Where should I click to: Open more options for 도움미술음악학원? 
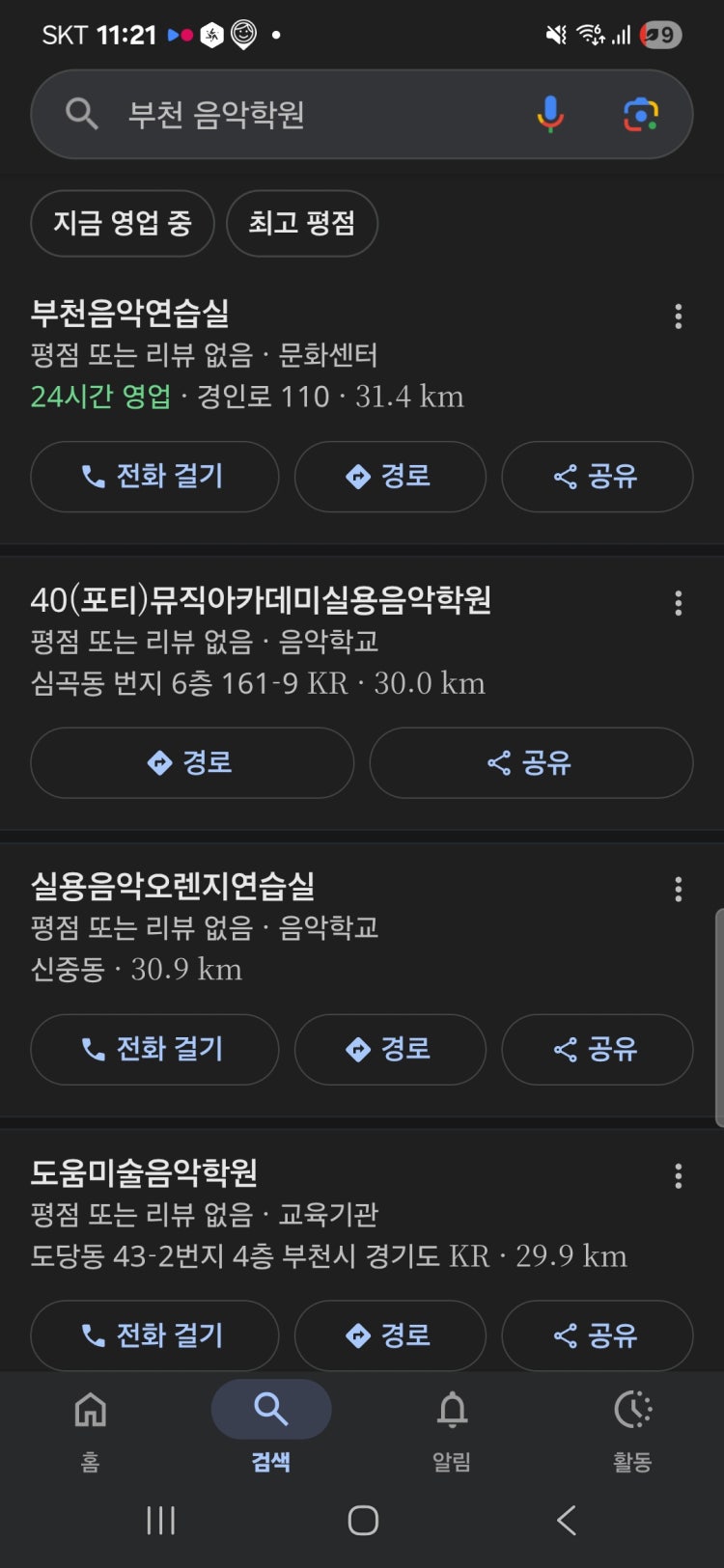679,1176
